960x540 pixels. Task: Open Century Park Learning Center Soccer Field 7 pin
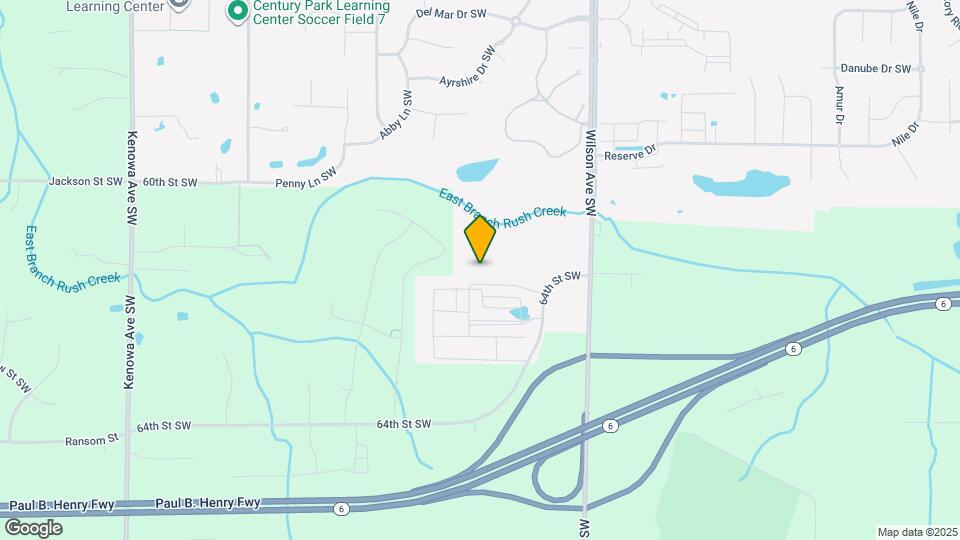(x=237, y=11)
